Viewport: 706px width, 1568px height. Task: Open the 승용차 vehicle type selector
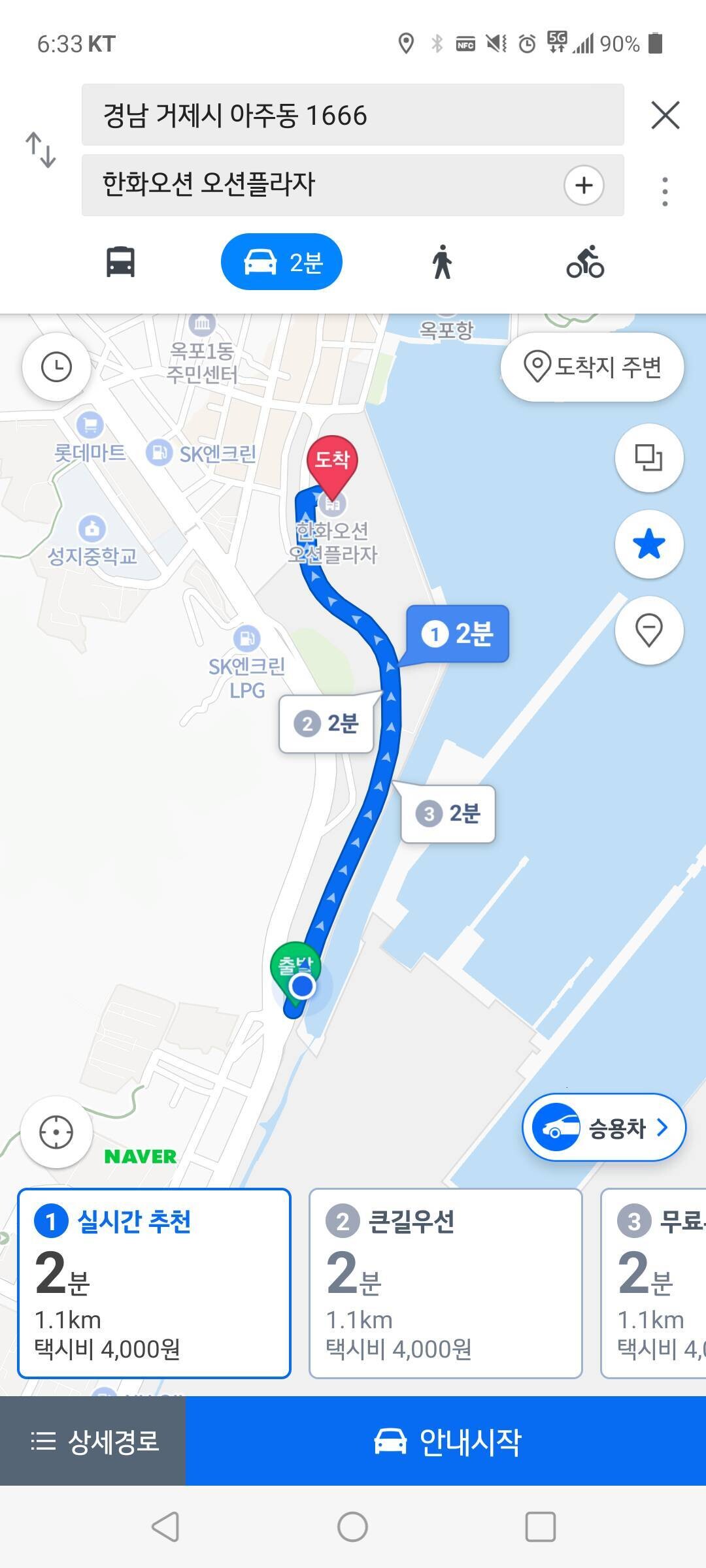pos(602,1128)
